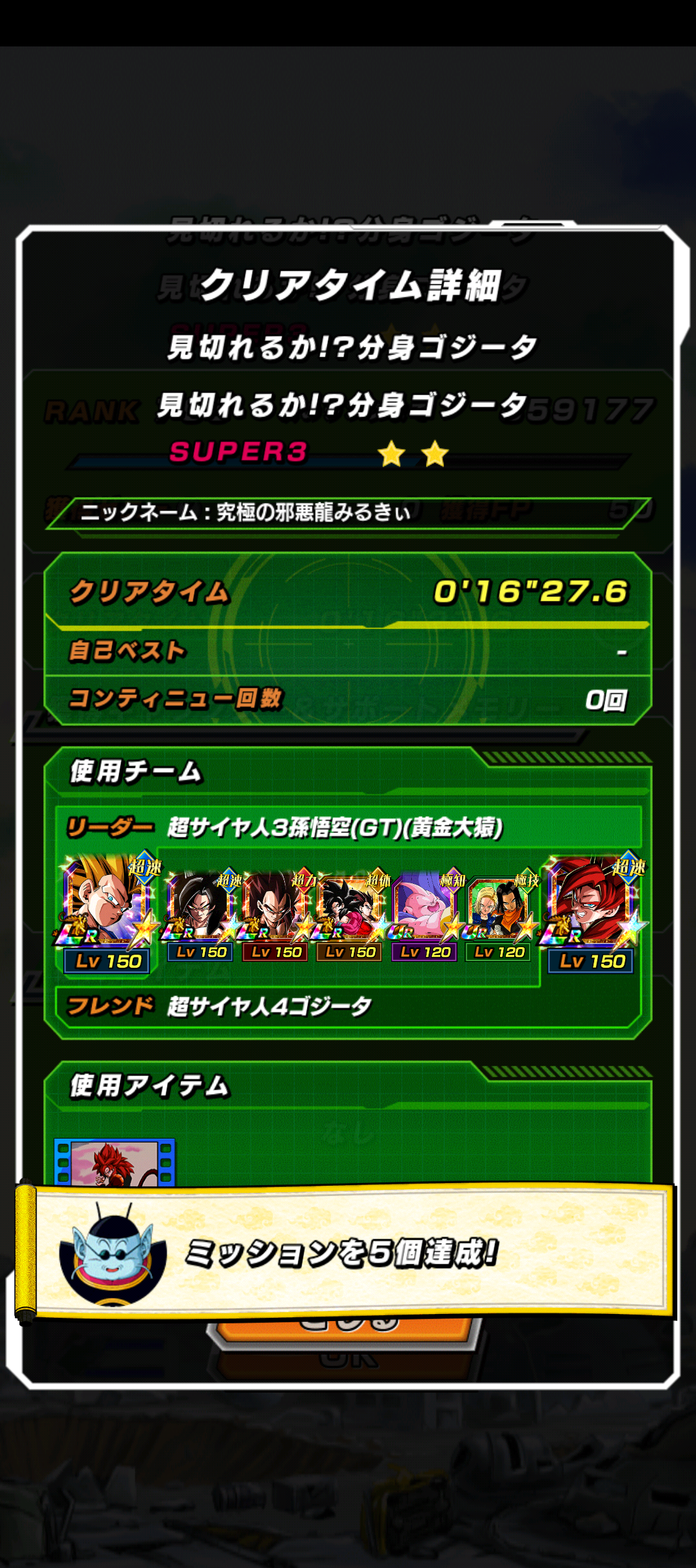
Task: Tap the mission achievement banner with Kaio
Action: pos(346,1251)
